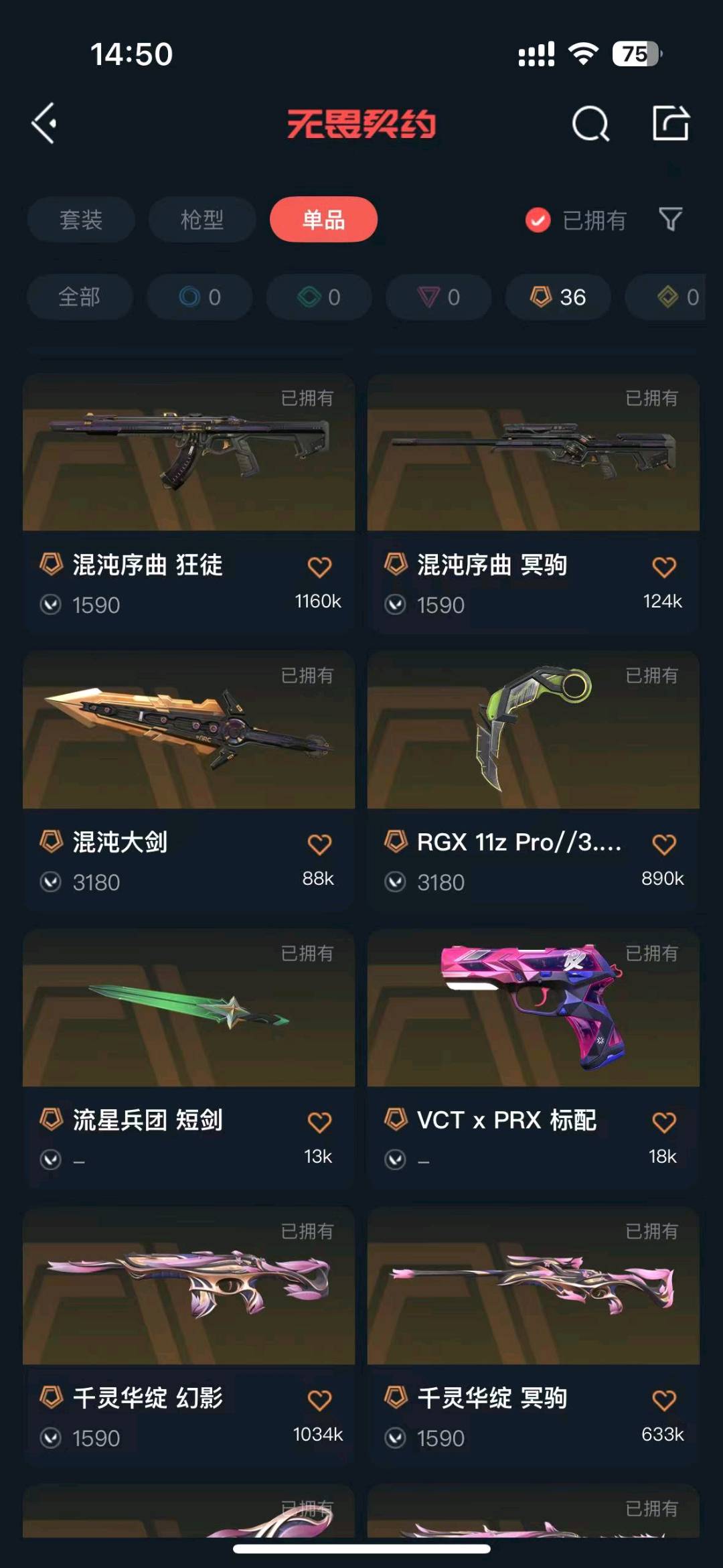Go back using the top-left arrow

pyautogui.click(x=44, y=123)
